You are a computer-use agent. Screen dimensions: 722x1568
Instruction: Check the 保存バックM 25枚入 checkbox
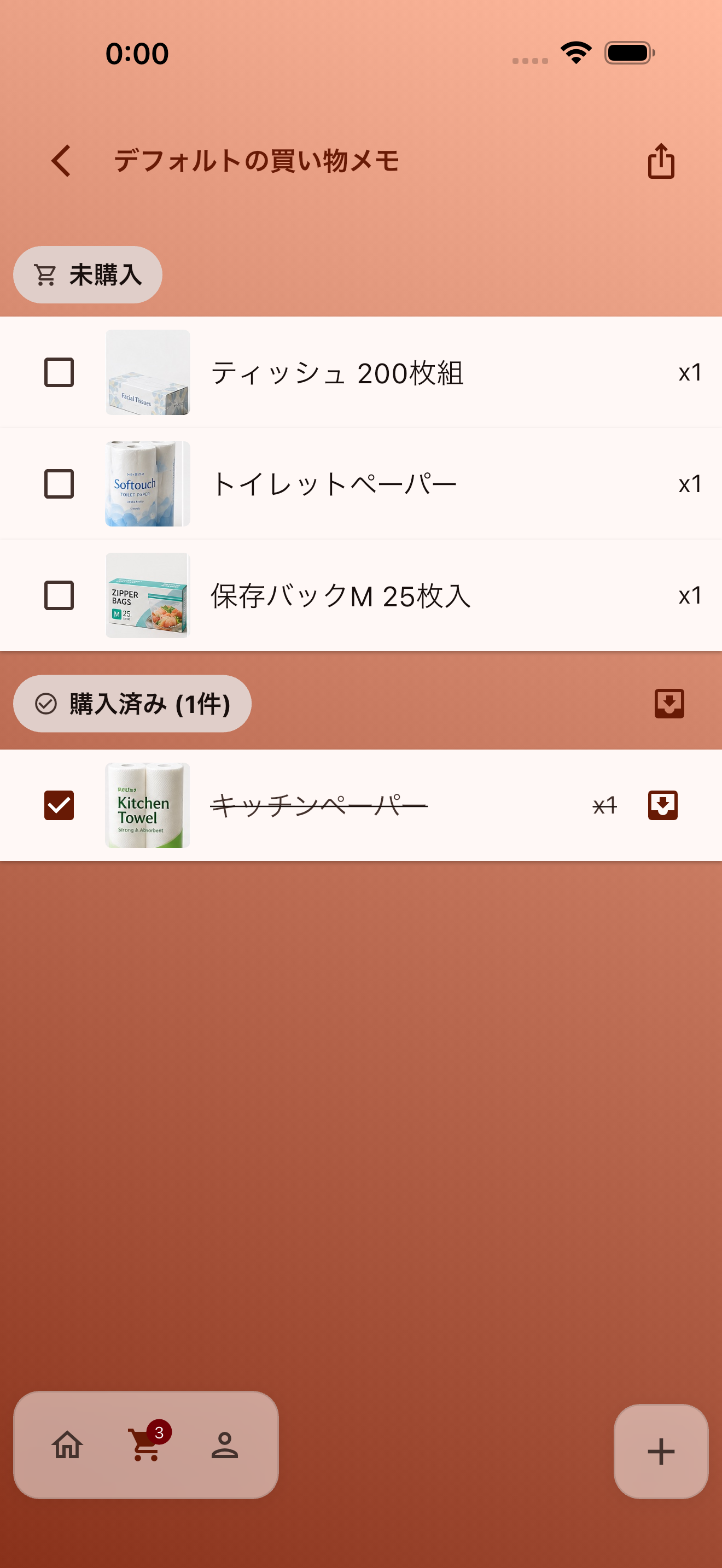pyautogui.click(x=59, y=596)
